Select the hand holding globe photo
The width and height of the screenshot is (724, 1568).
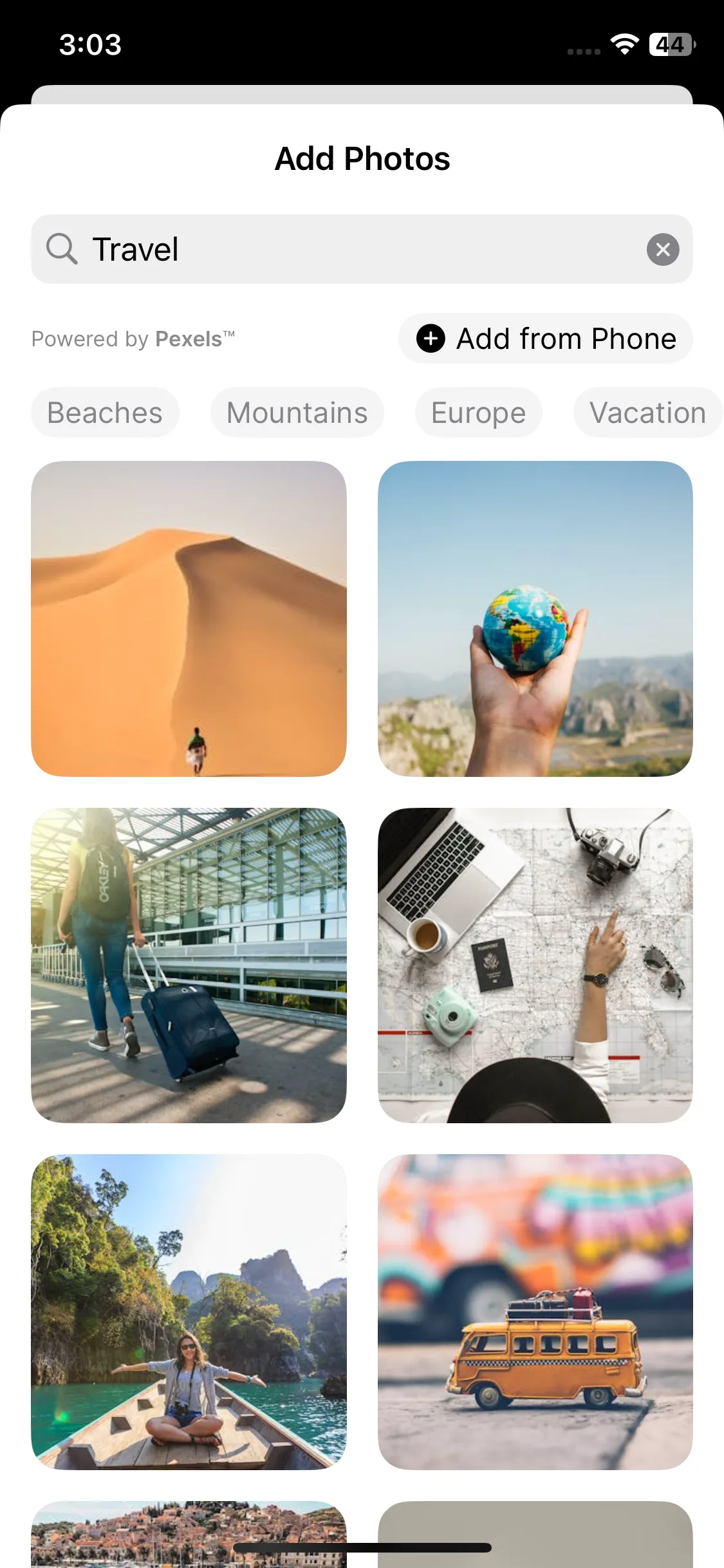[x=535, y=619]
